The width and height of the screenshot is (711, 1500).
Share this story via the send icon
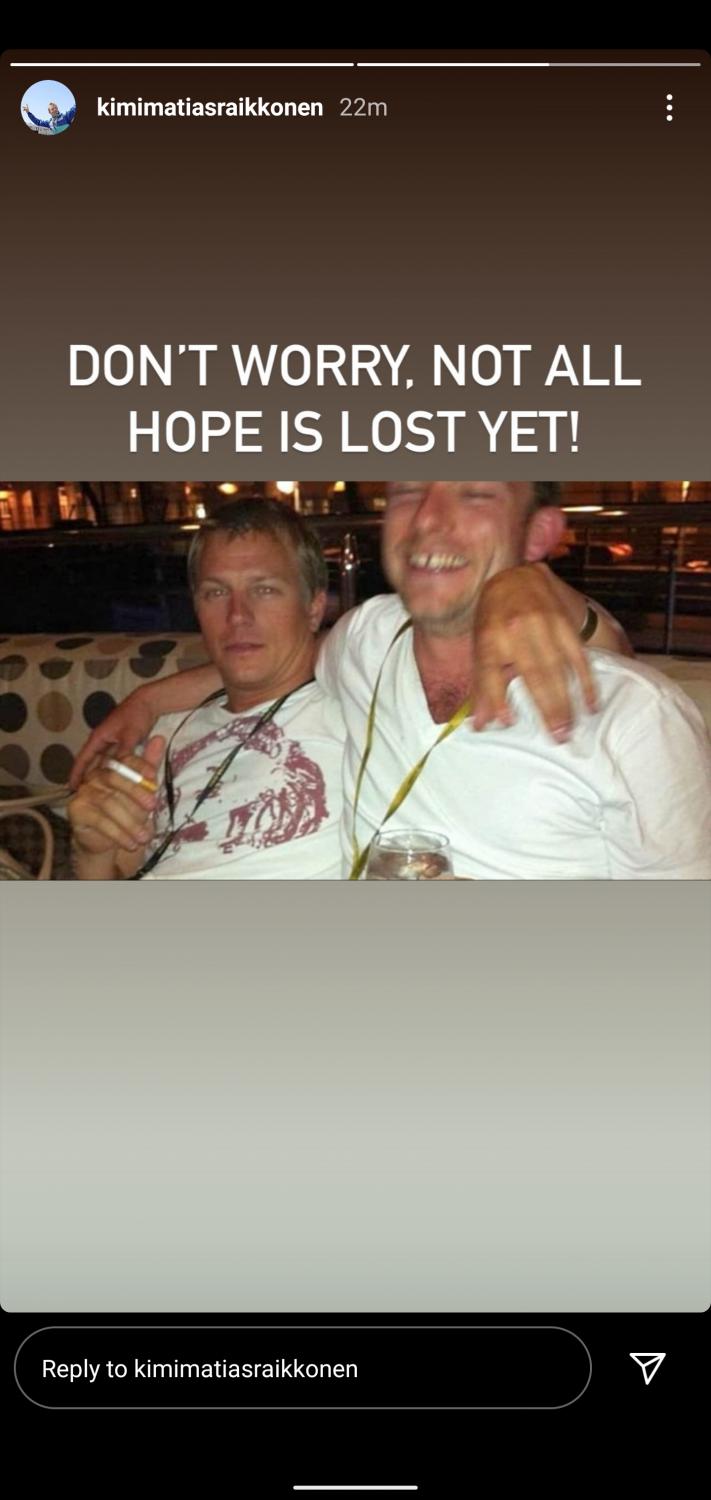click(647, 1367)
